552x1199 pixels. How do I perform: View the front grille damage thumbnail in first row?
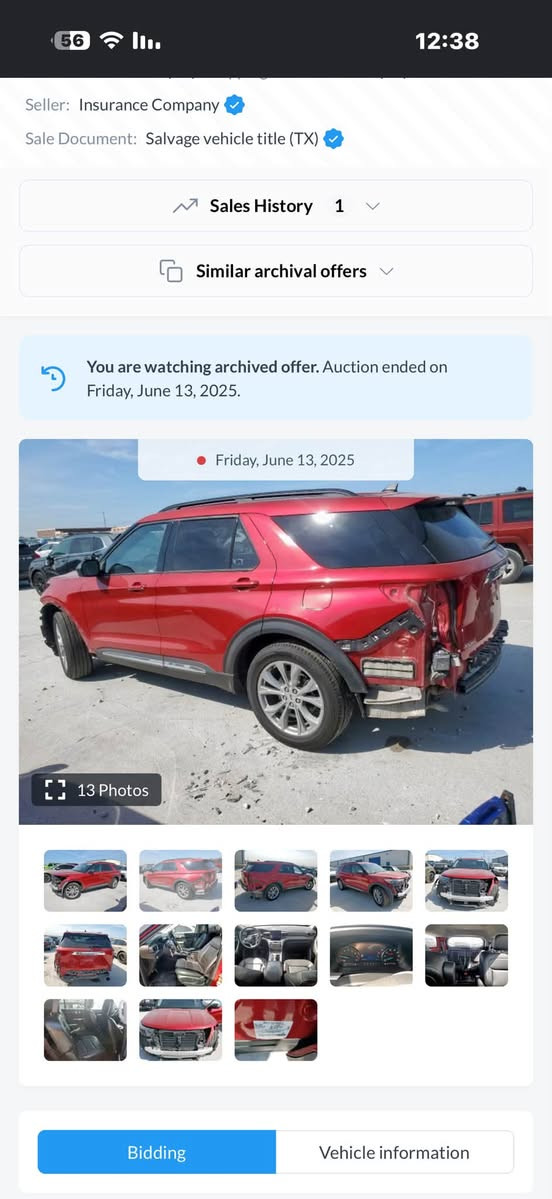466,880
